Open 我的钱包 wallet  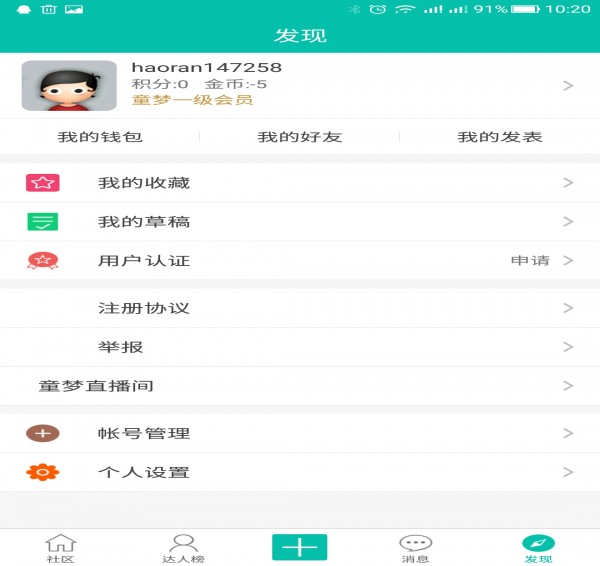tap(100, 137)
